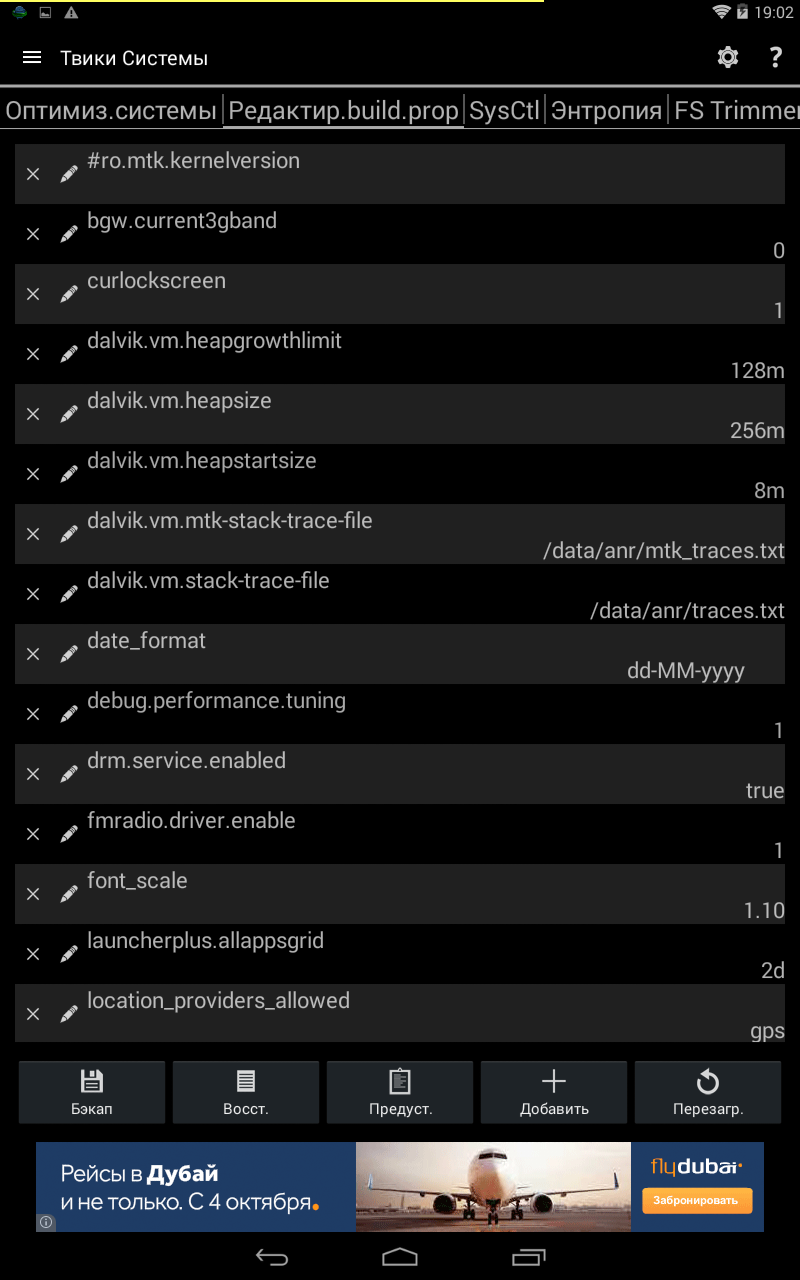Delete the bgw.current3gband entry

coord(33,234)
